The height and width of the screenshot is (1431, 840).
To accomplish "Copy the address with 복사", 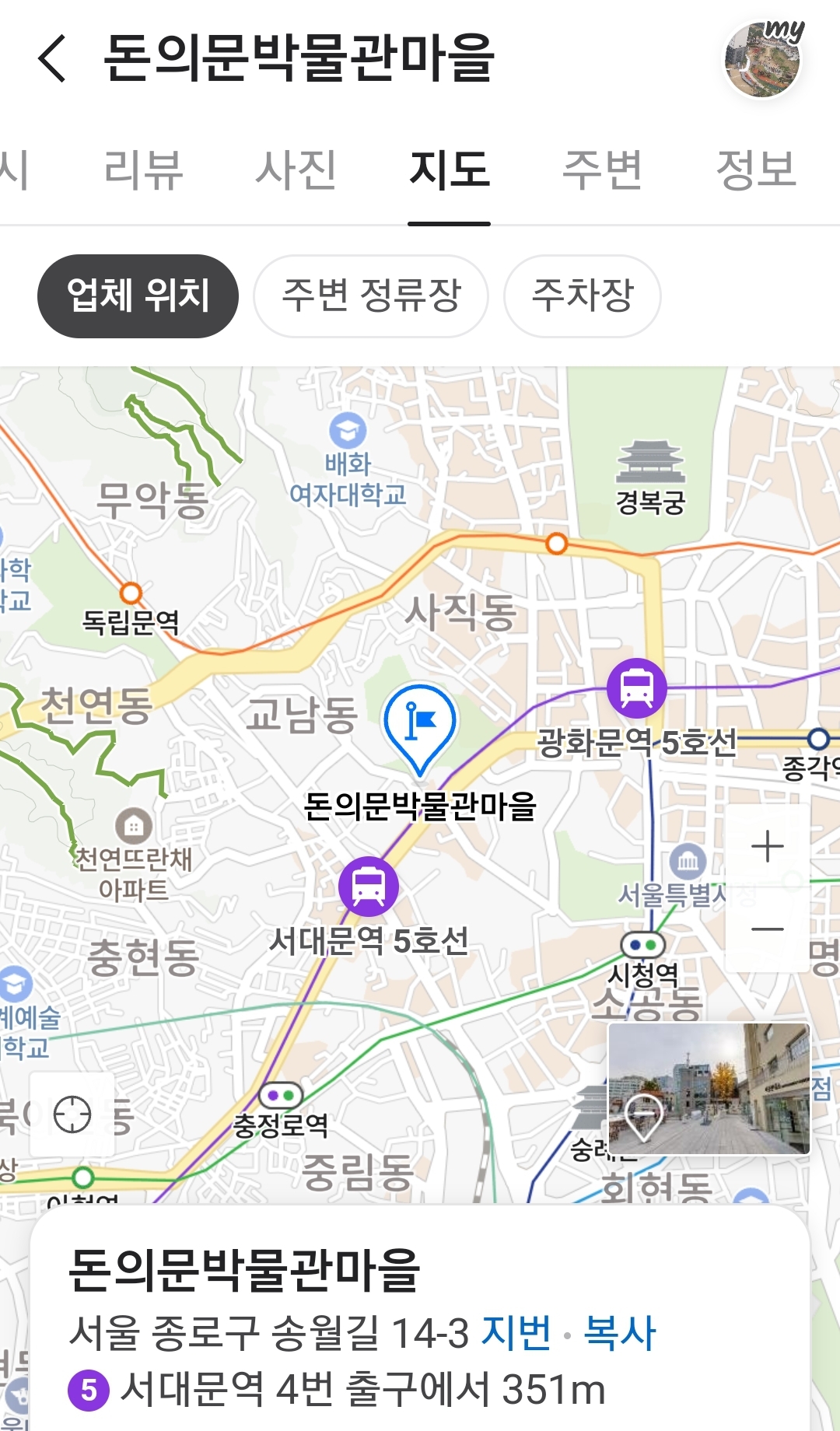I will [x=620, y=1332].
